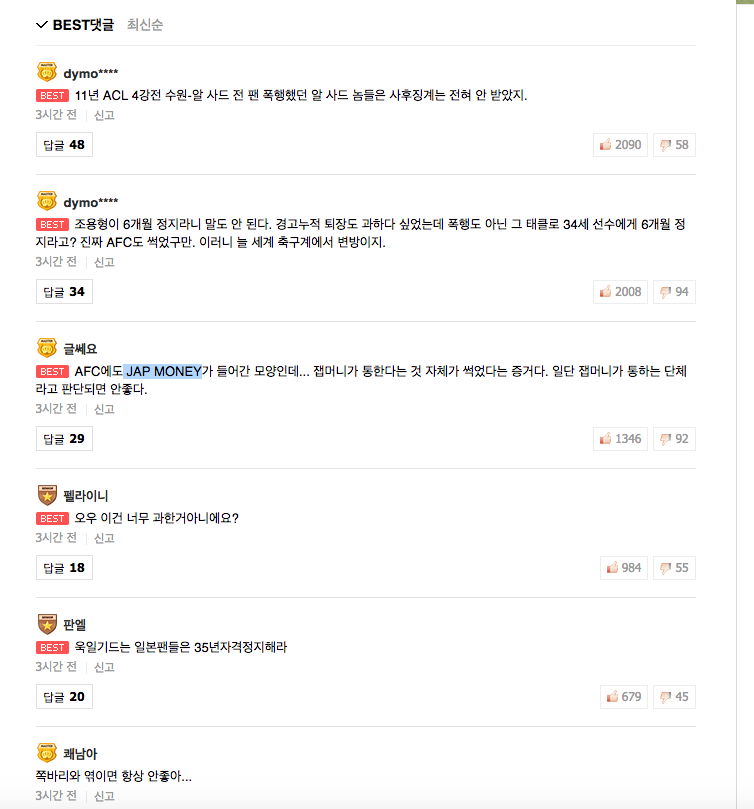Like 펠라이니's comment
Image resolution: width=754 pixels, height=809 pixels.
pyautogui.click(x=624, y=568)
